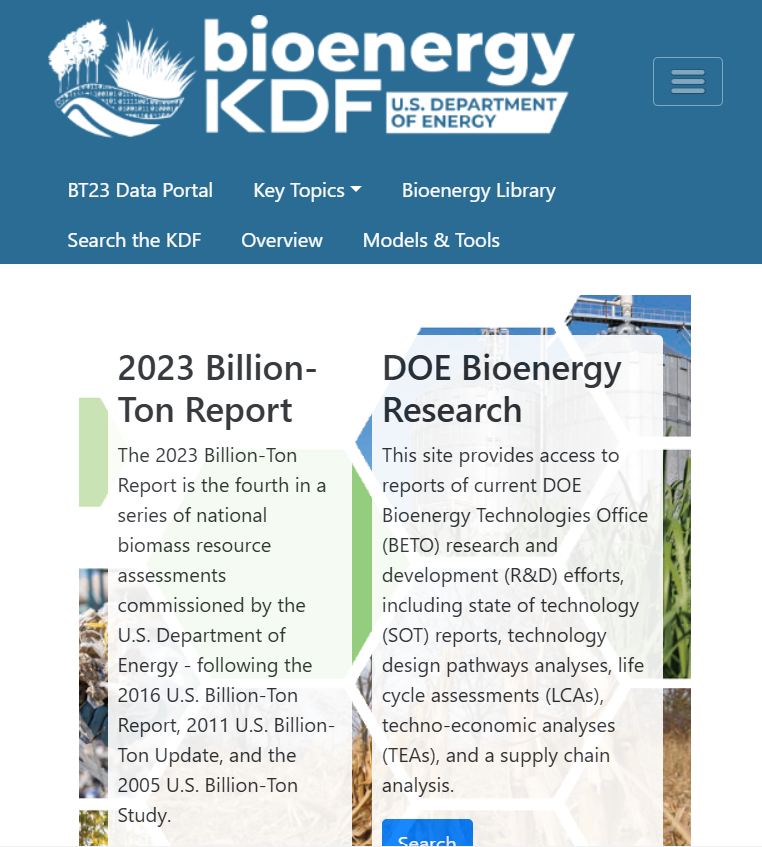762x847 pixels.
Task: Tap the Search button under DOE Bioenergy Research
Action: tap(427, 836)
